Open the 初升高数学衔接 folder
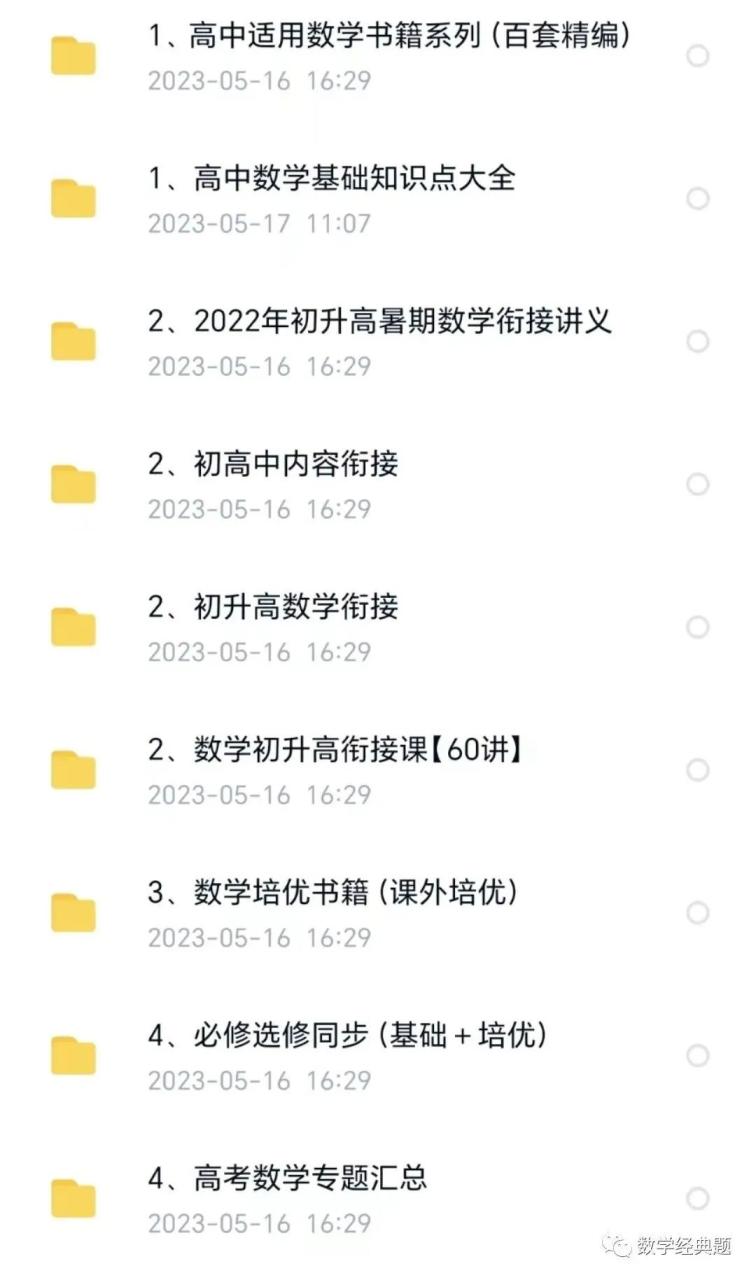The height and width of the screenshot is (1280, 756). coord(378,628)
